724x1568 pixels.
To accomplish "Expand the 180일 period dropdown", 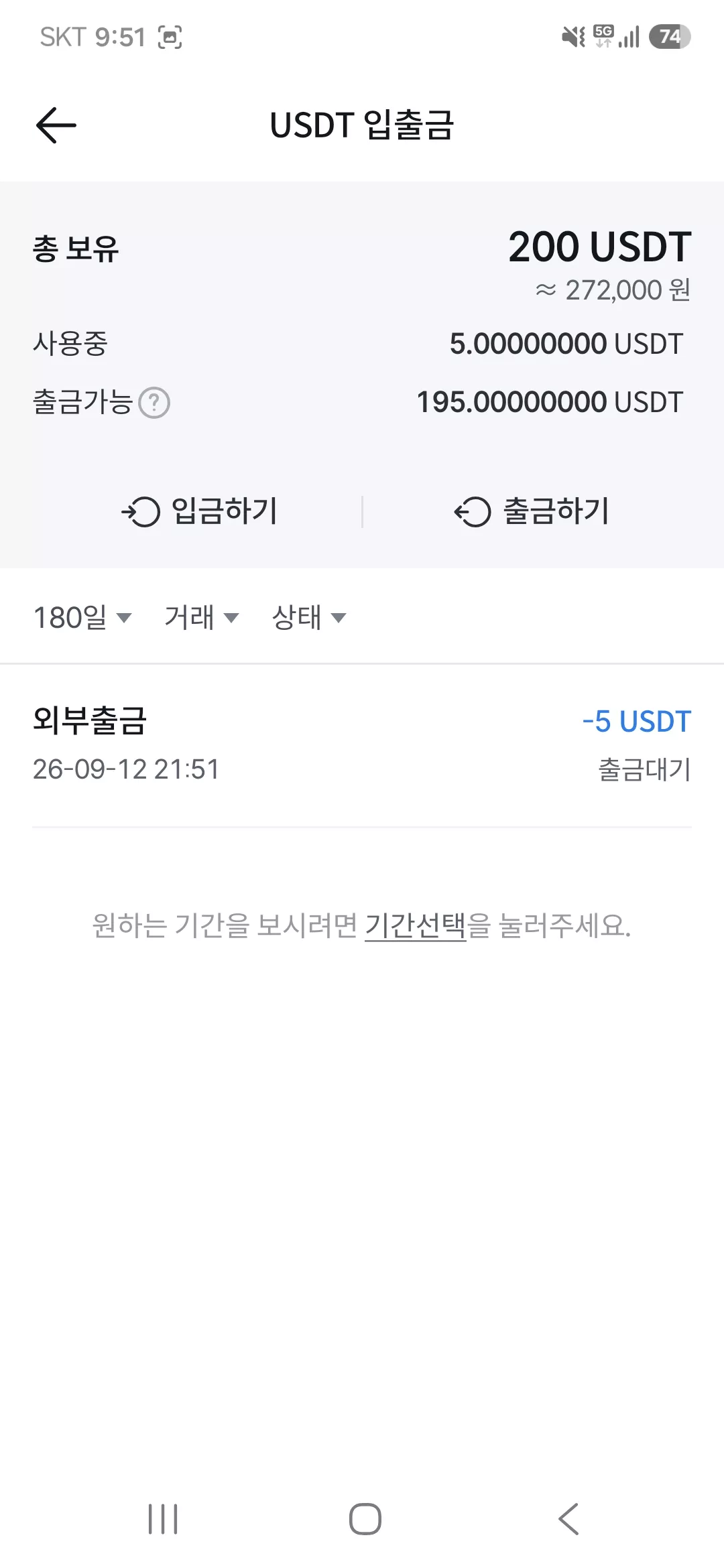I will [82, 617].
